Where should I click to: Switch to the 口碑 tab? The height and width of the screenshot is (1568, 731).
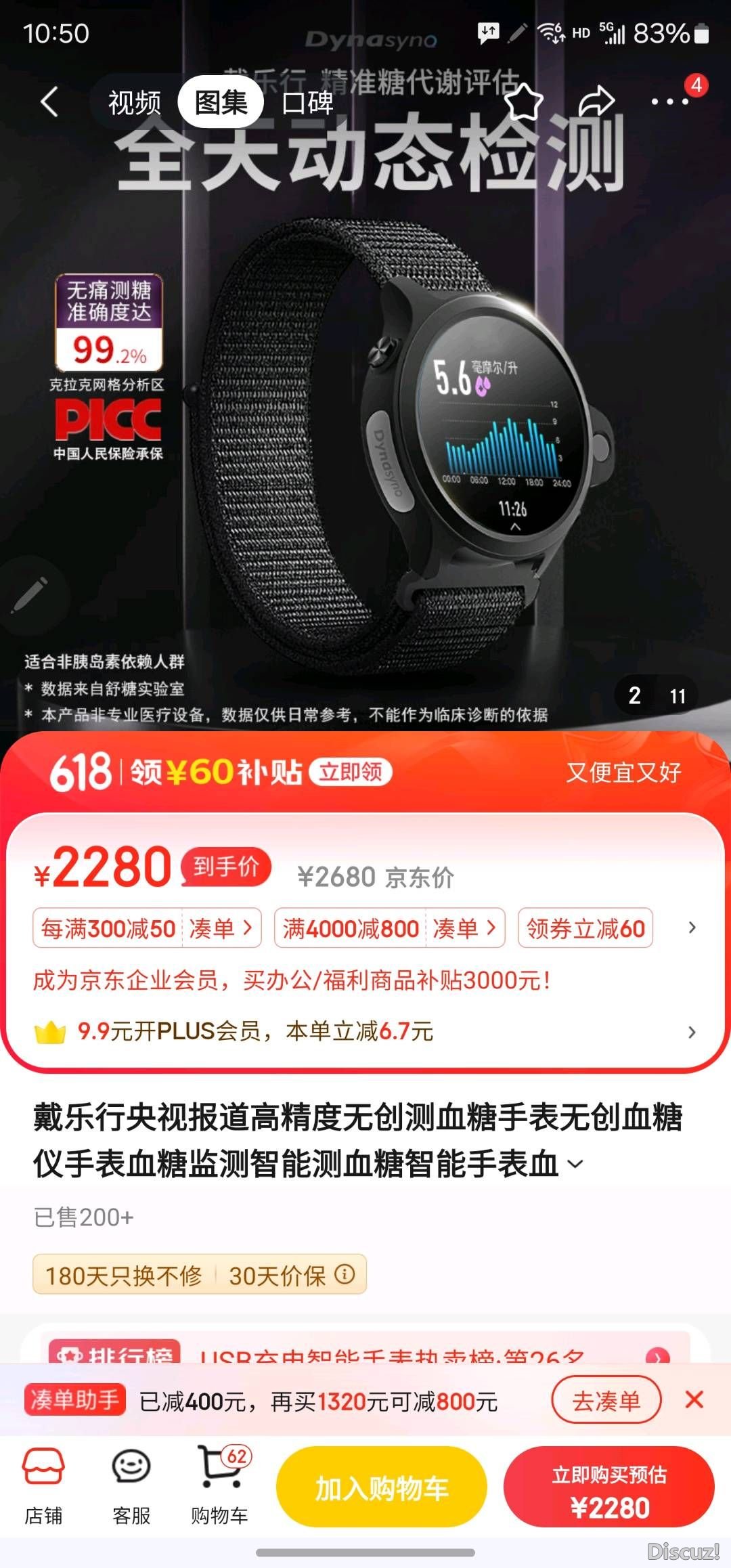[308, 103]
